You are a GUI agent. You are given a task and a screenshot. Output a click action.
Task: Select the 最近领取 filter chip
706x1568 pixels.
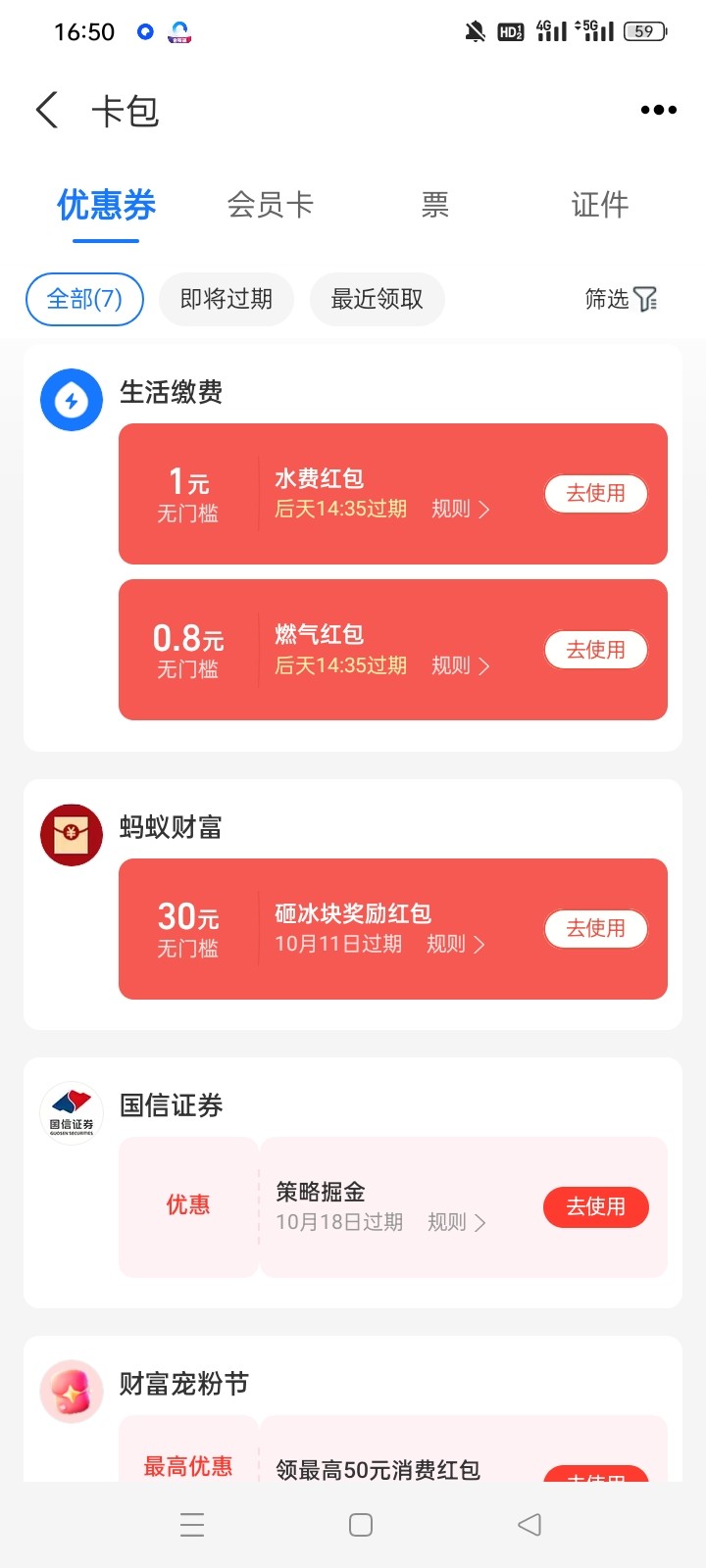tap(378, 299)
